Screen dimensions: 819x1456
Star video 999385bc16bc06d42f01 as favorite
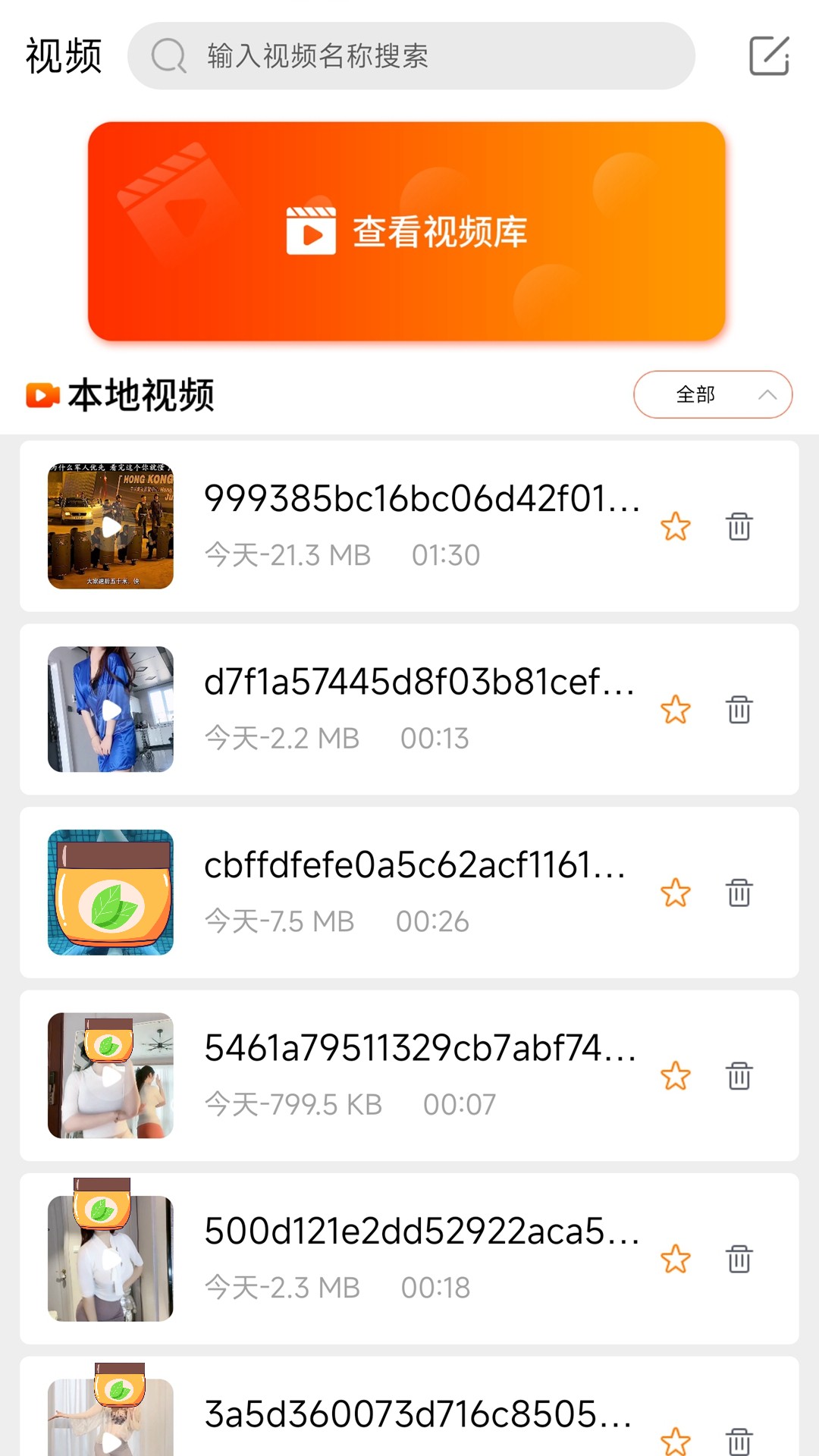(676, 526)
